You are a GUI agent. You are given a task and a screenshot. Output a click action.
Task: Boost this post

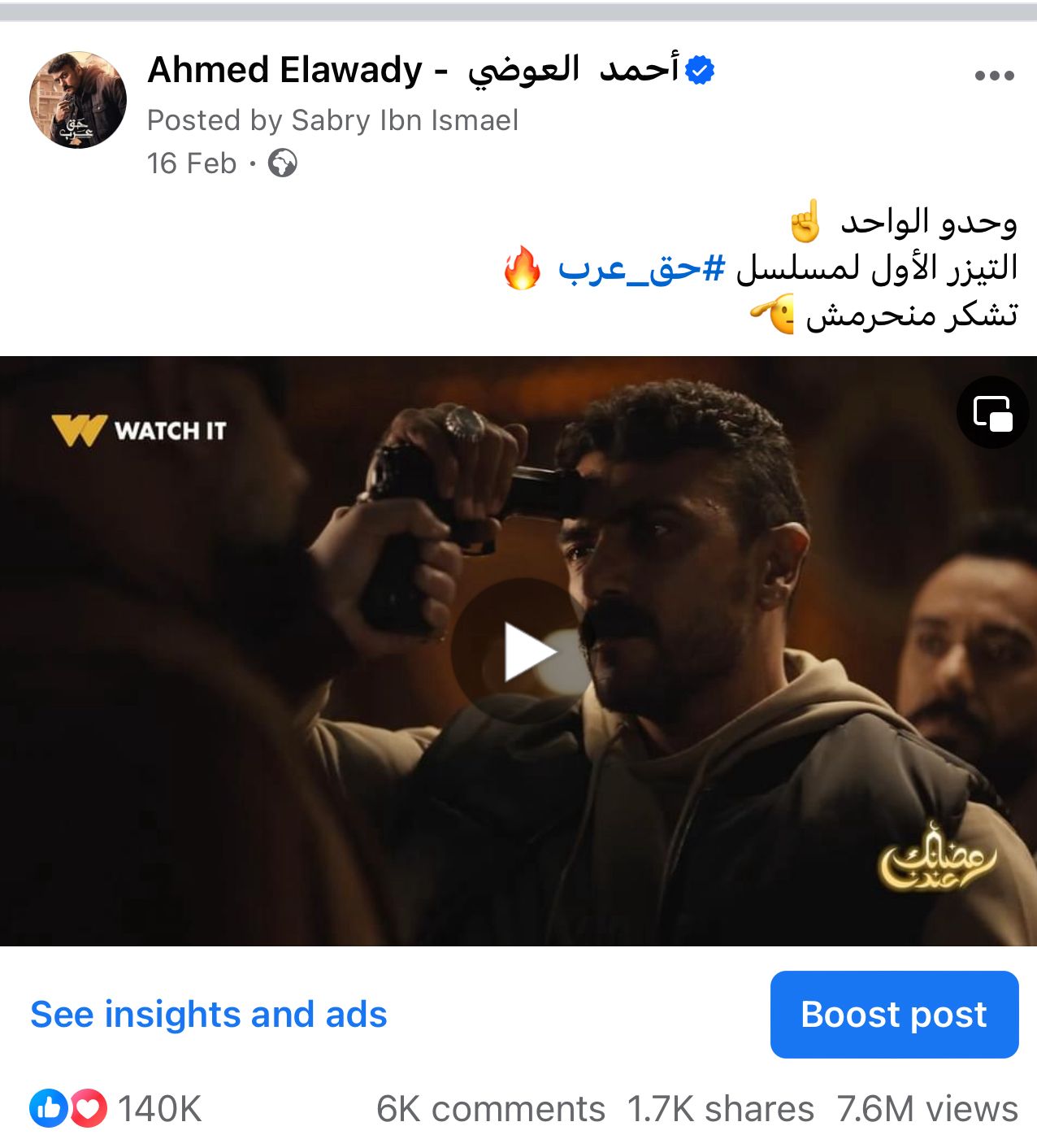tap(893, 1015)
